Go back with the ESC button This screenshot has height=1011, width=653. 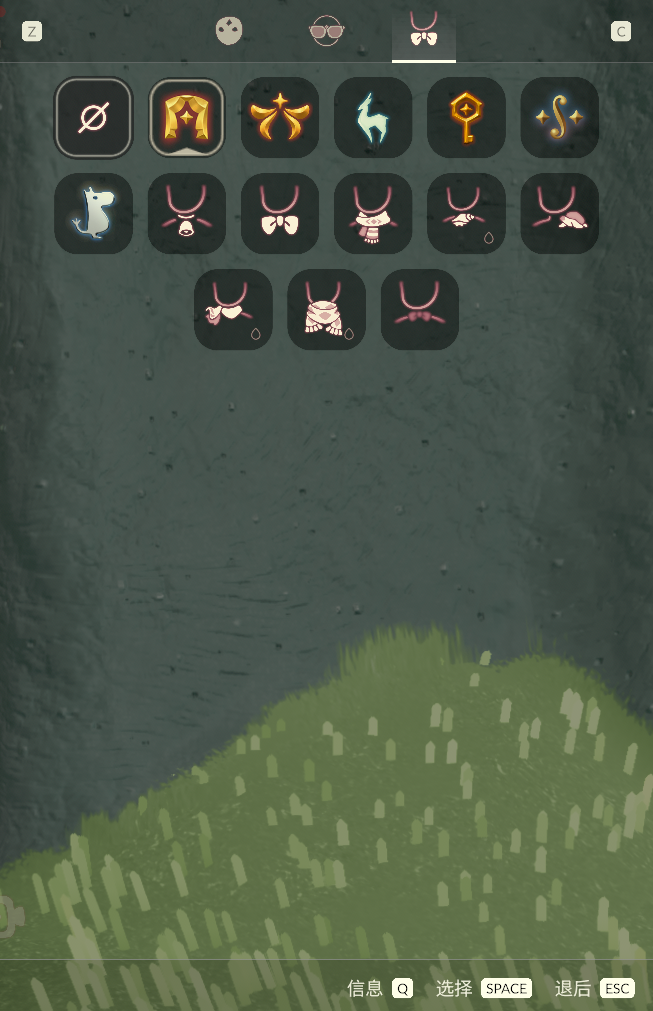617,988
